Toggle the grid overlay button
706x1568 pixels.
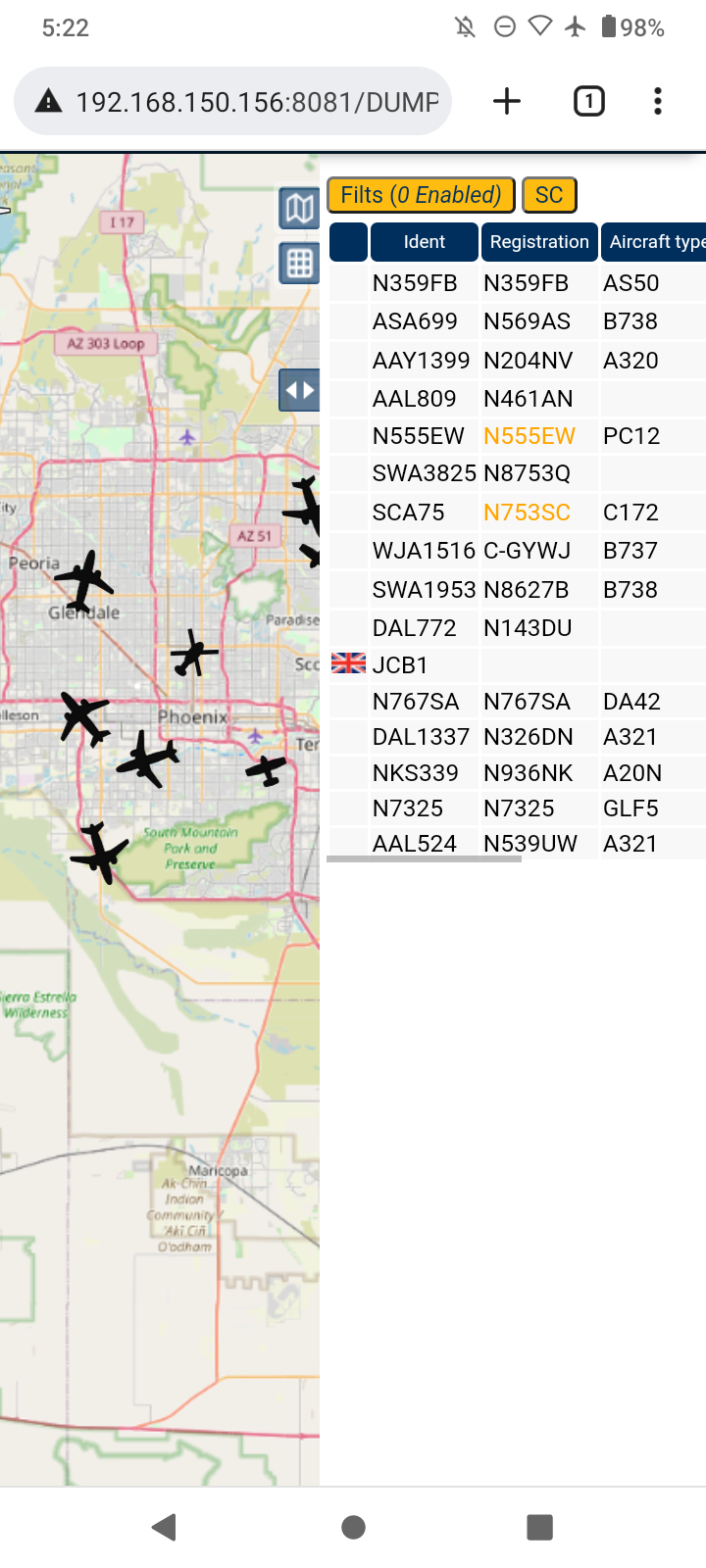pos(299,263)
